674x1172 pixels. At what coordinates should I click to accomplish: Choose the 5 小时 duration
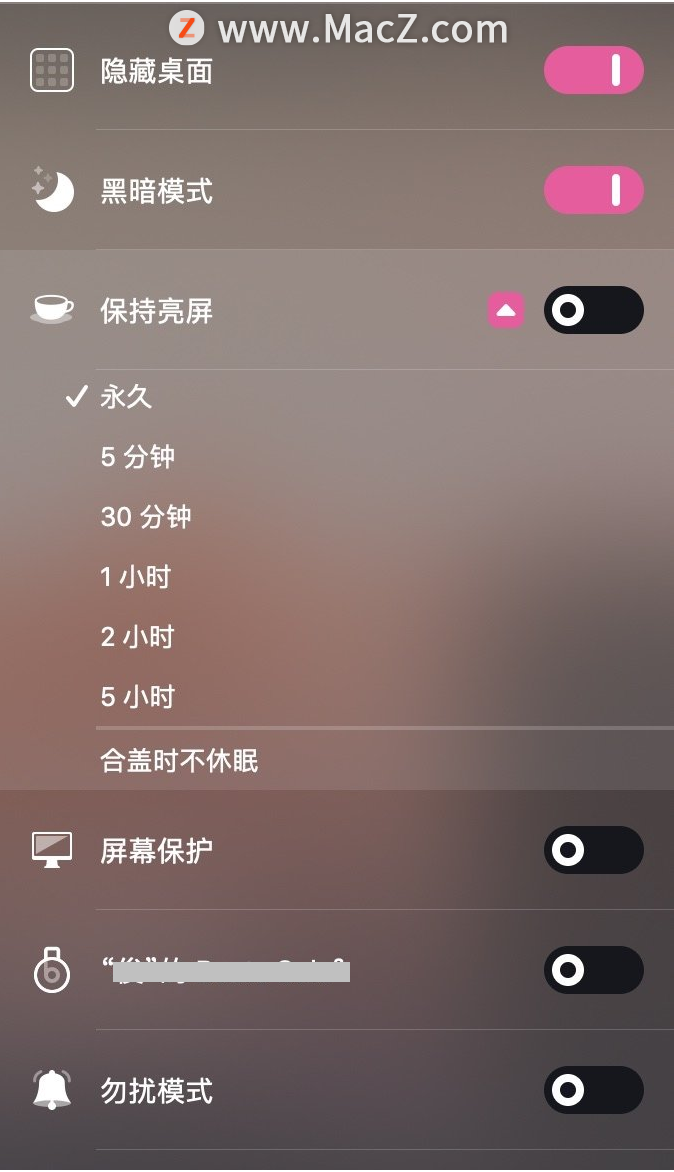click(x=138, y=697)
